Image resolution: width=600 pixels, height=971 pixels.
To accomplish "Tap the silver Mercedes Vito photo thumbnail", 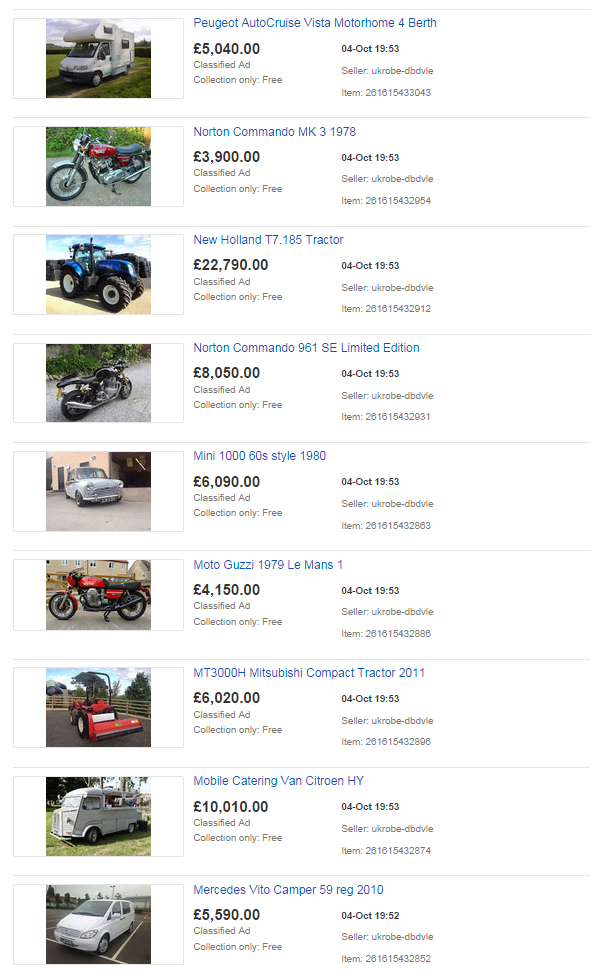I will (98, 924).
